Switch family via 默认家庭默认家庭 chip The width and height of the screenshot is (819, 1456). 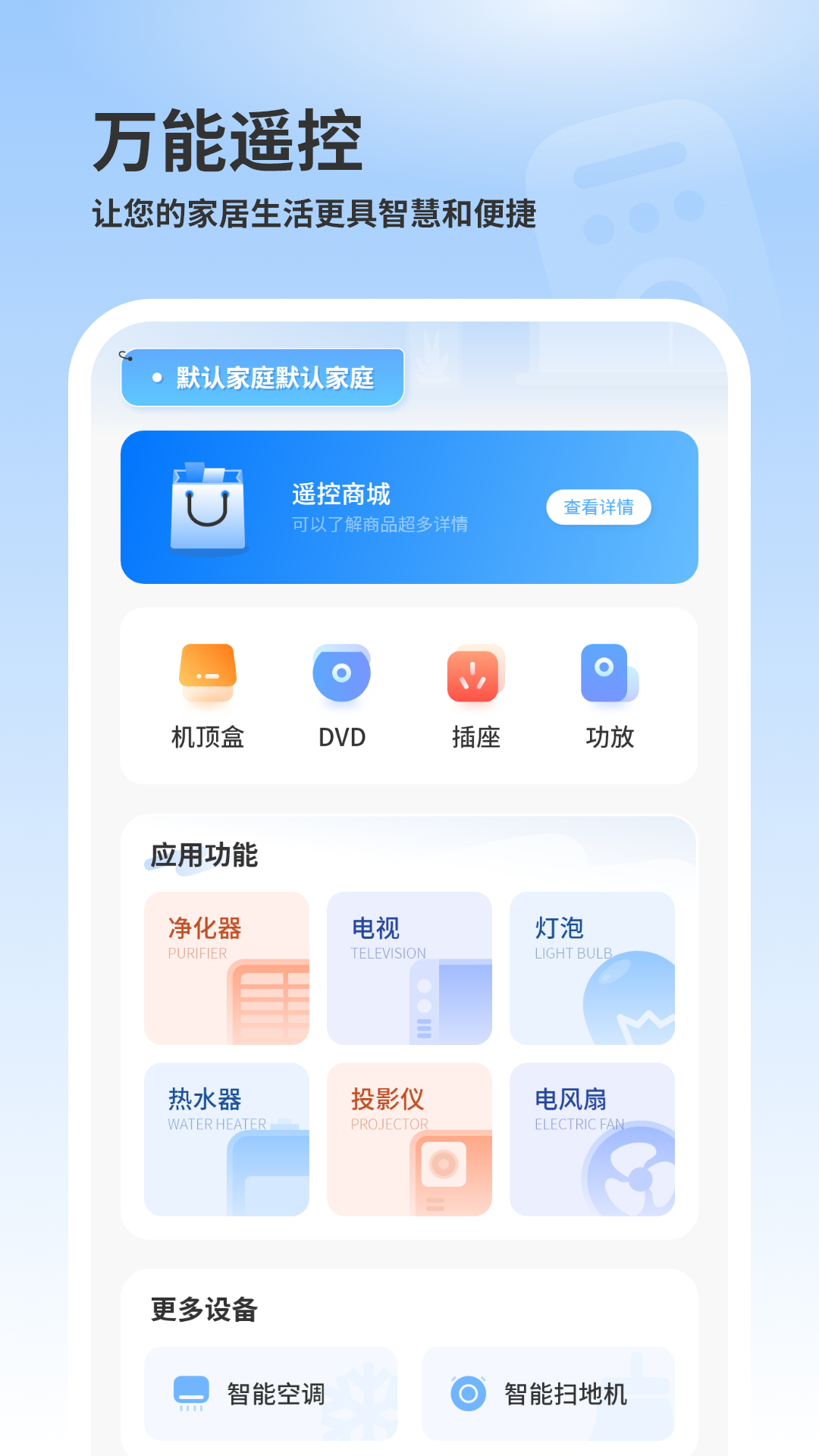point(263,375)
